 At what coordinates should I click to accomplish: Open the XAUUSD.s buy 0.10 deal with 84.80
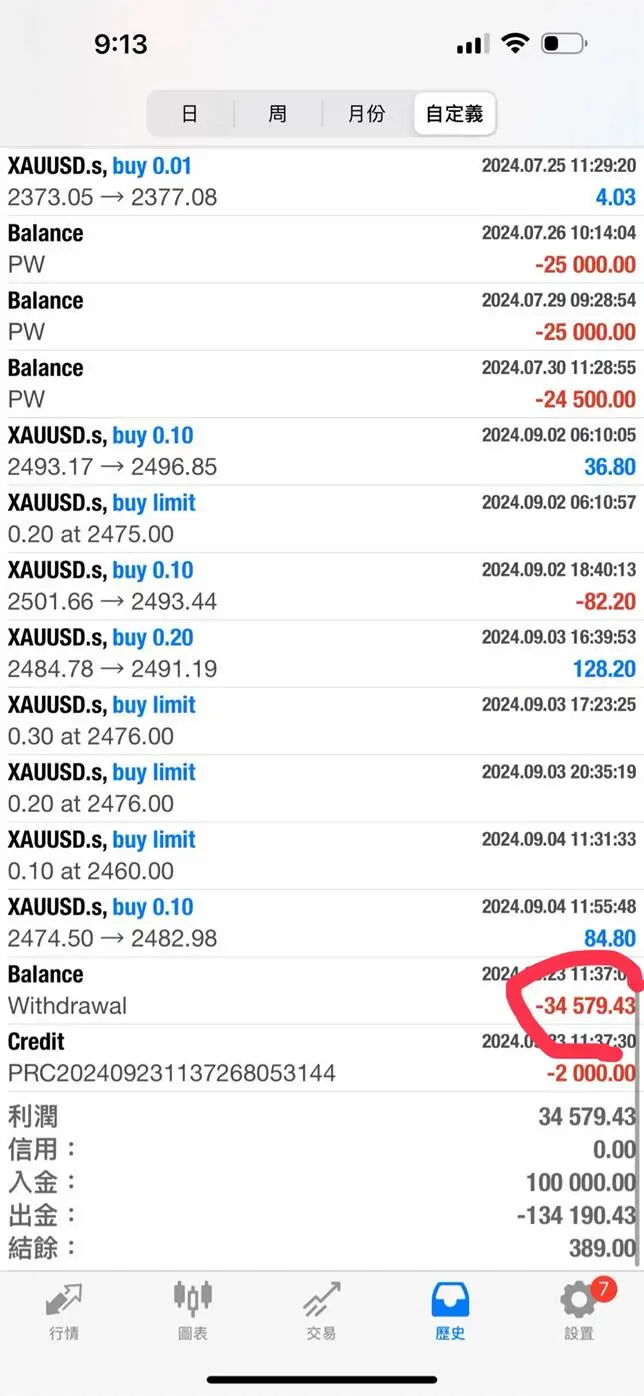tap(322, 923)
